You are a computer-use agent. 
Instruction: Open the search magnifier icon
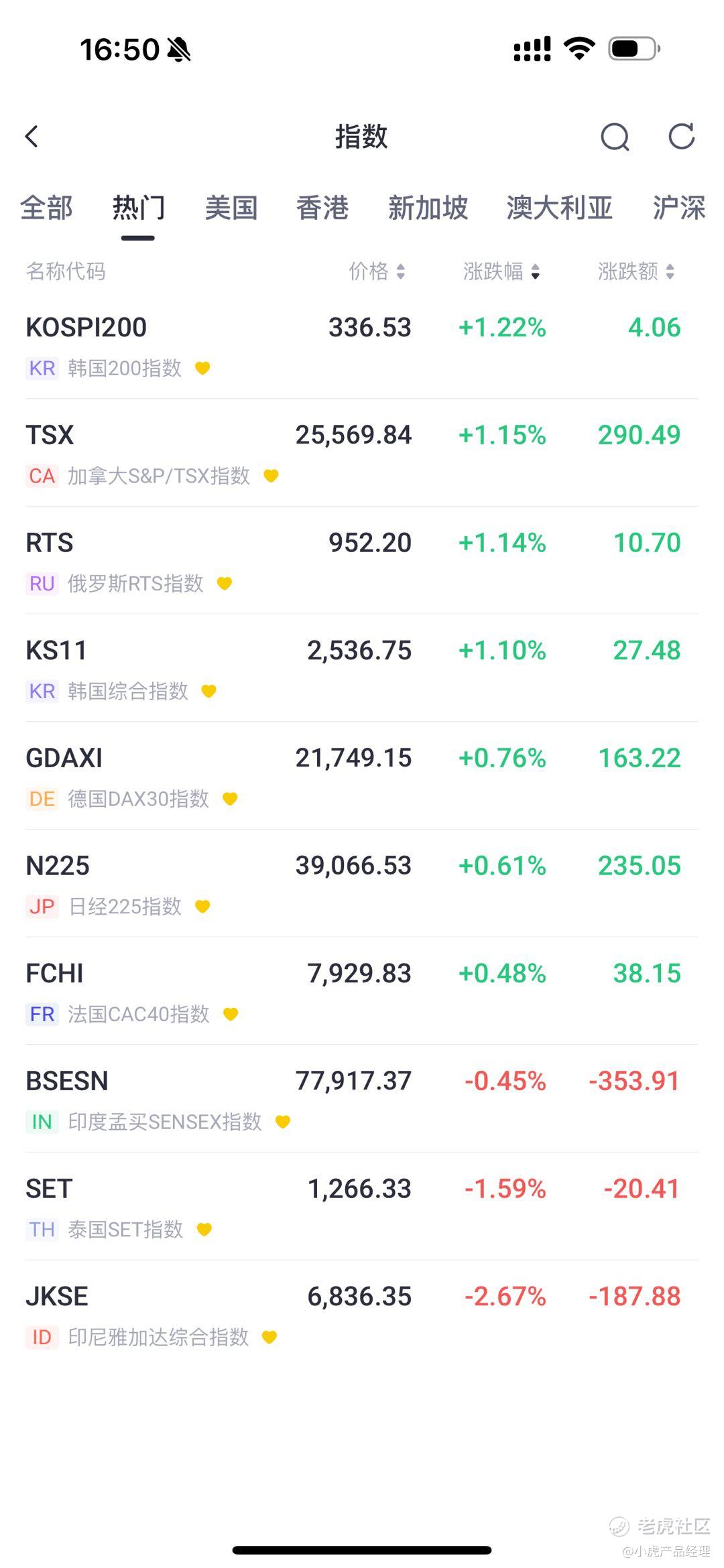click(615, 137)
